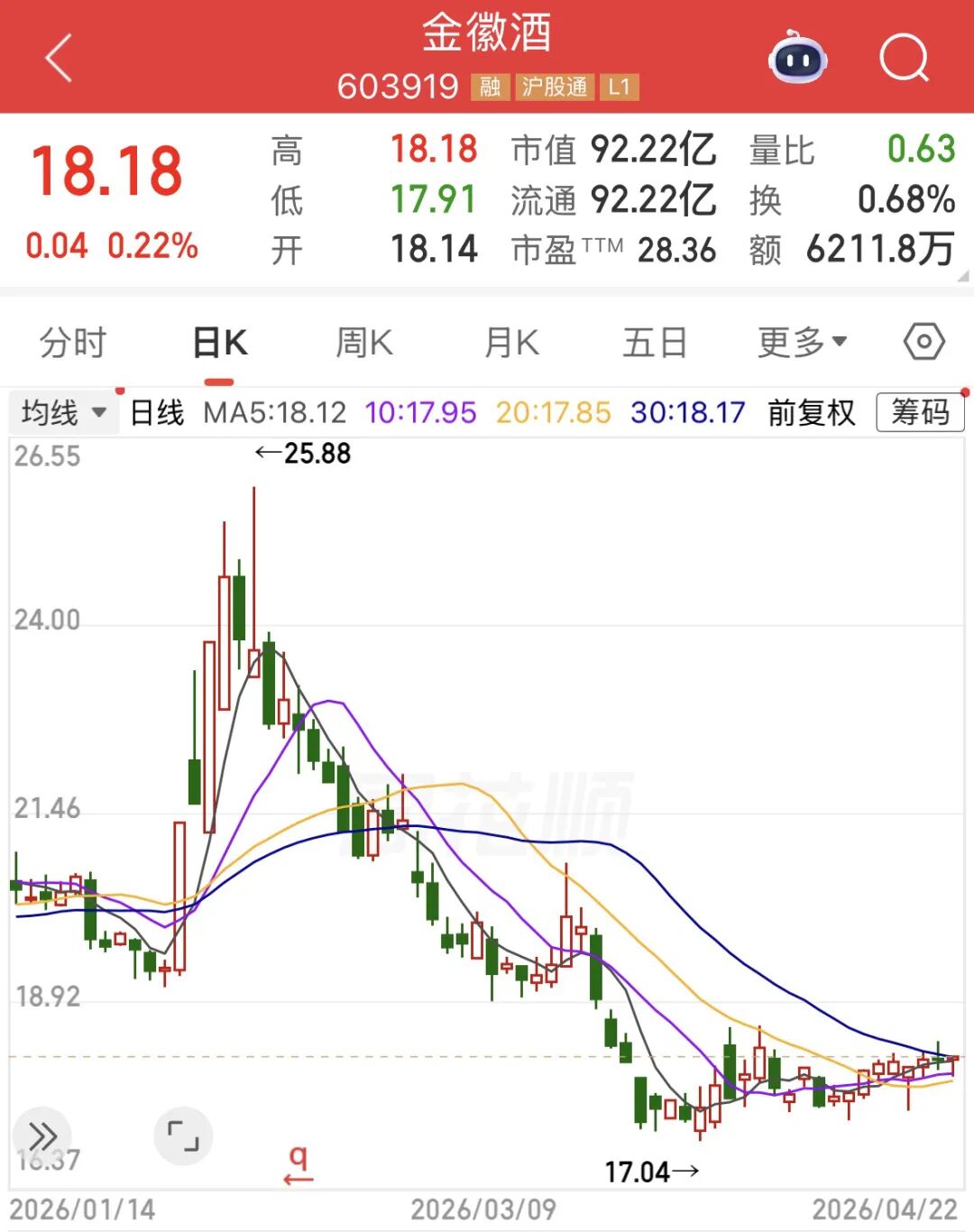Open the 日线 period selector
Viewport: 974px width, 1232px height.
pyautogui.click(x=155, y=413)
